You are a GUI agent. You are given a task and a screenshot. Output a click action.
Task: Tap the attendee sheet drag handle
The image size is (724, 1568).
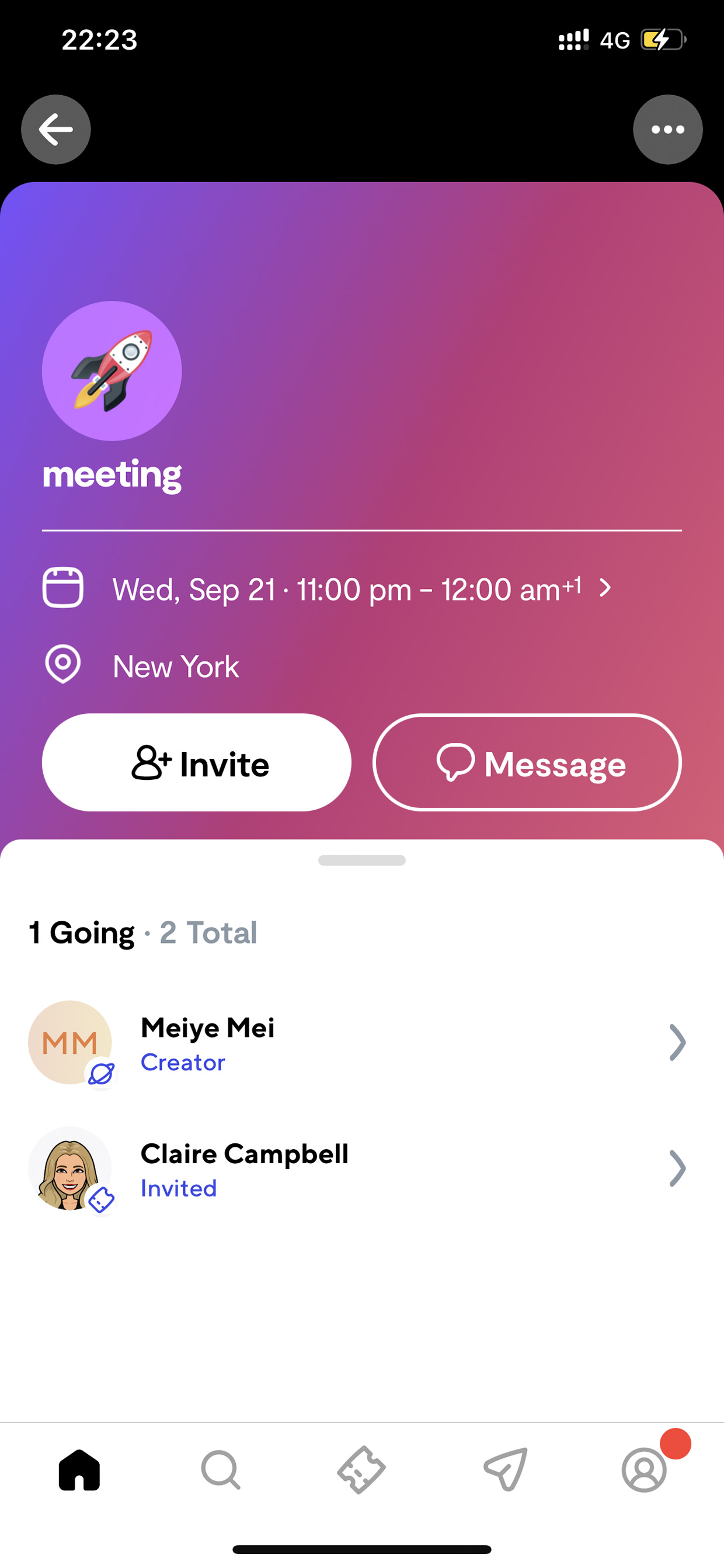tap(362, 860)
